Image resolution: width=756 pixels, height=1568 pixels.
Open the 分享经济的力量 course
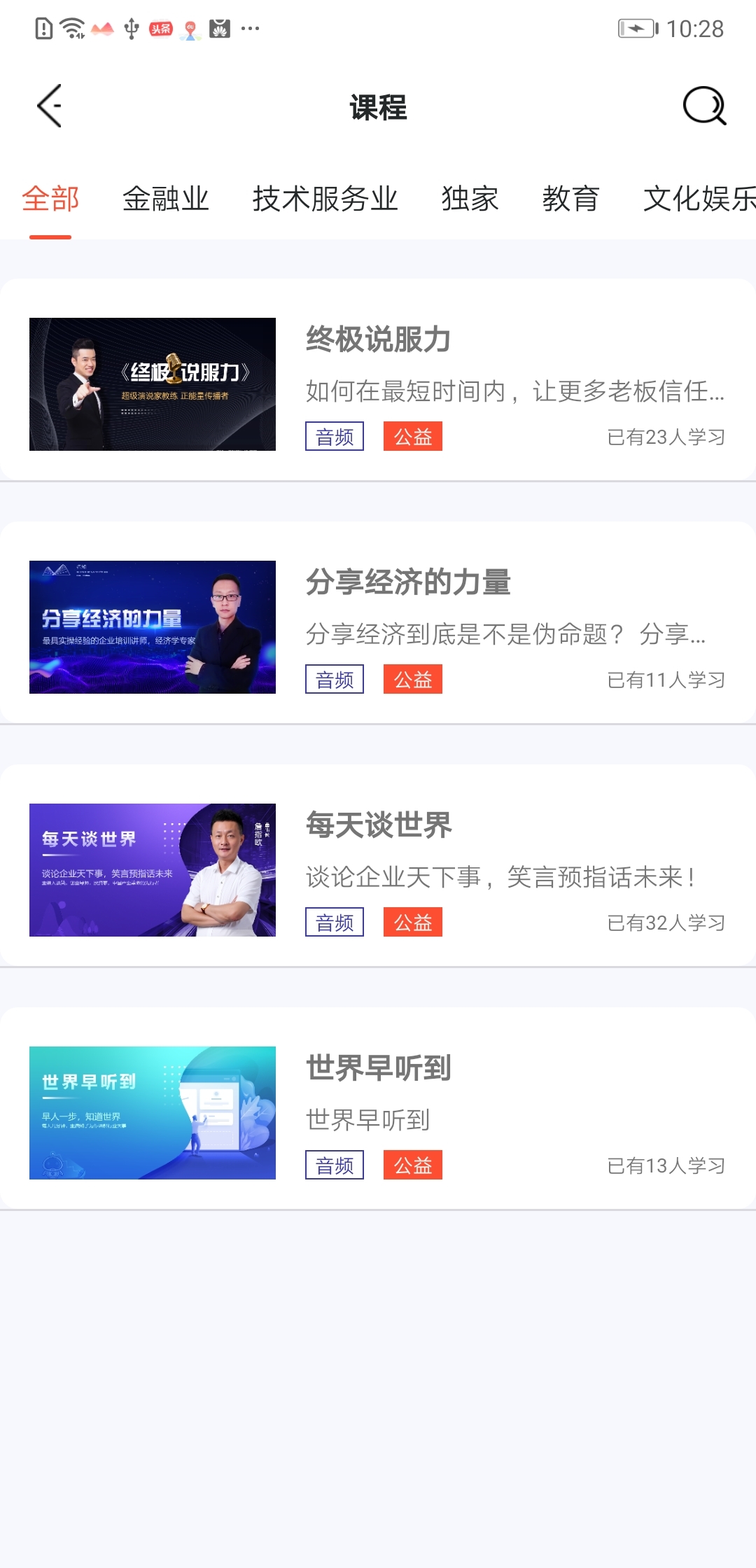pyautogui.click(x=378, y=624)
